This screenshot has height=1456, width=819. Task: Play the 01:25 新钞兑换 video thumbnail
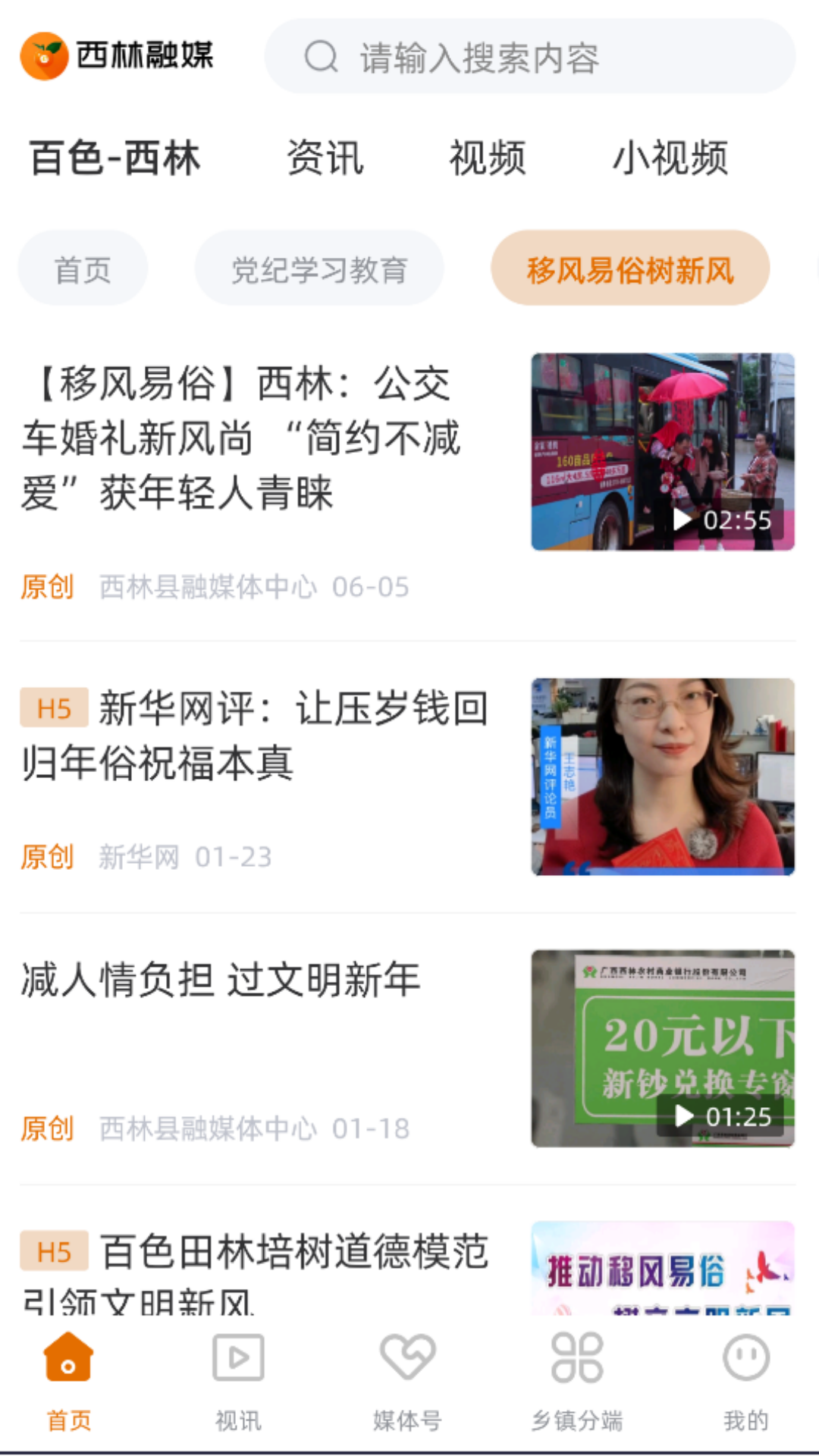[x=663, y=1049]
